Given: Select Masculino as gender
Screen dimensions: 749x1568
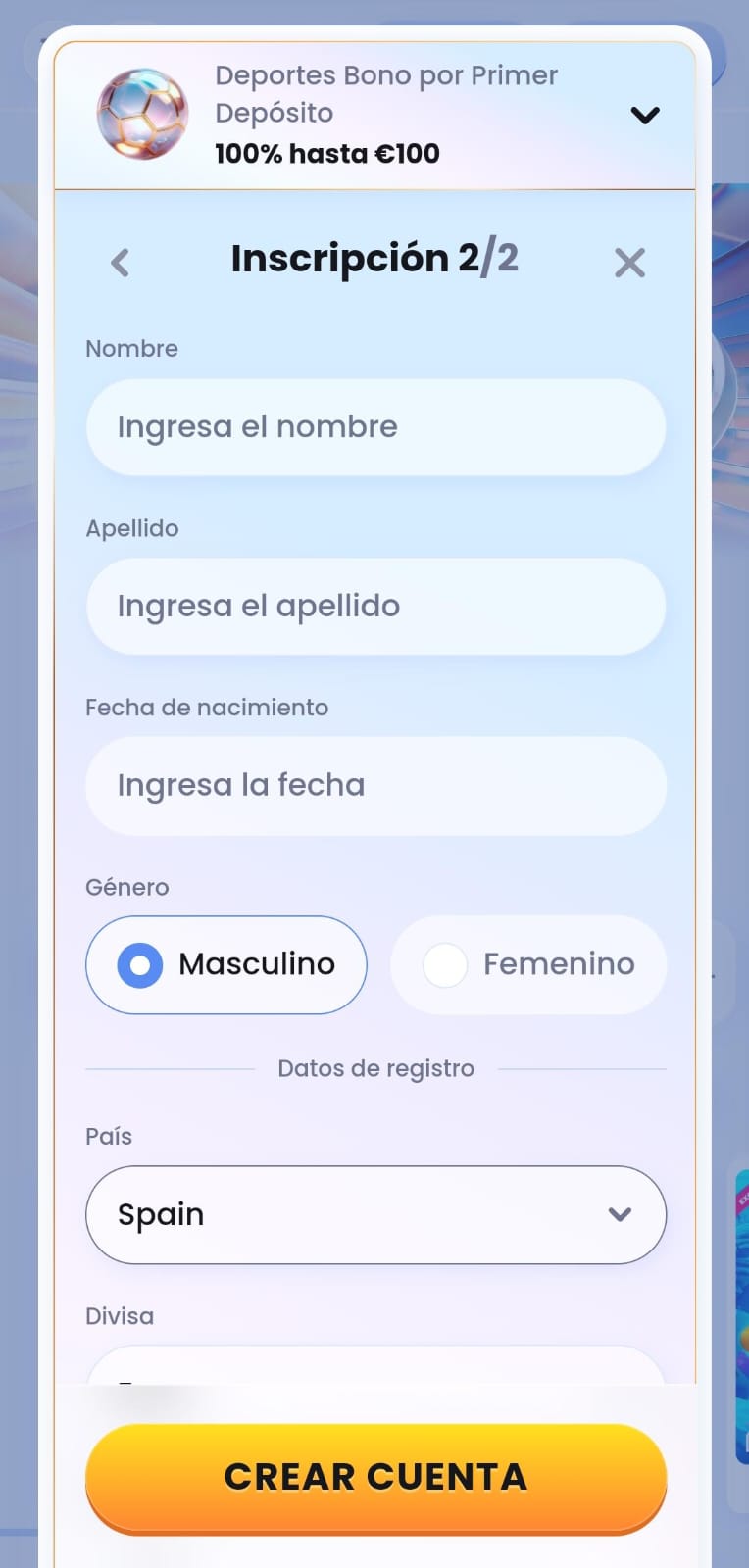Looking at the screenshot, I should click(x=226, y=965).
